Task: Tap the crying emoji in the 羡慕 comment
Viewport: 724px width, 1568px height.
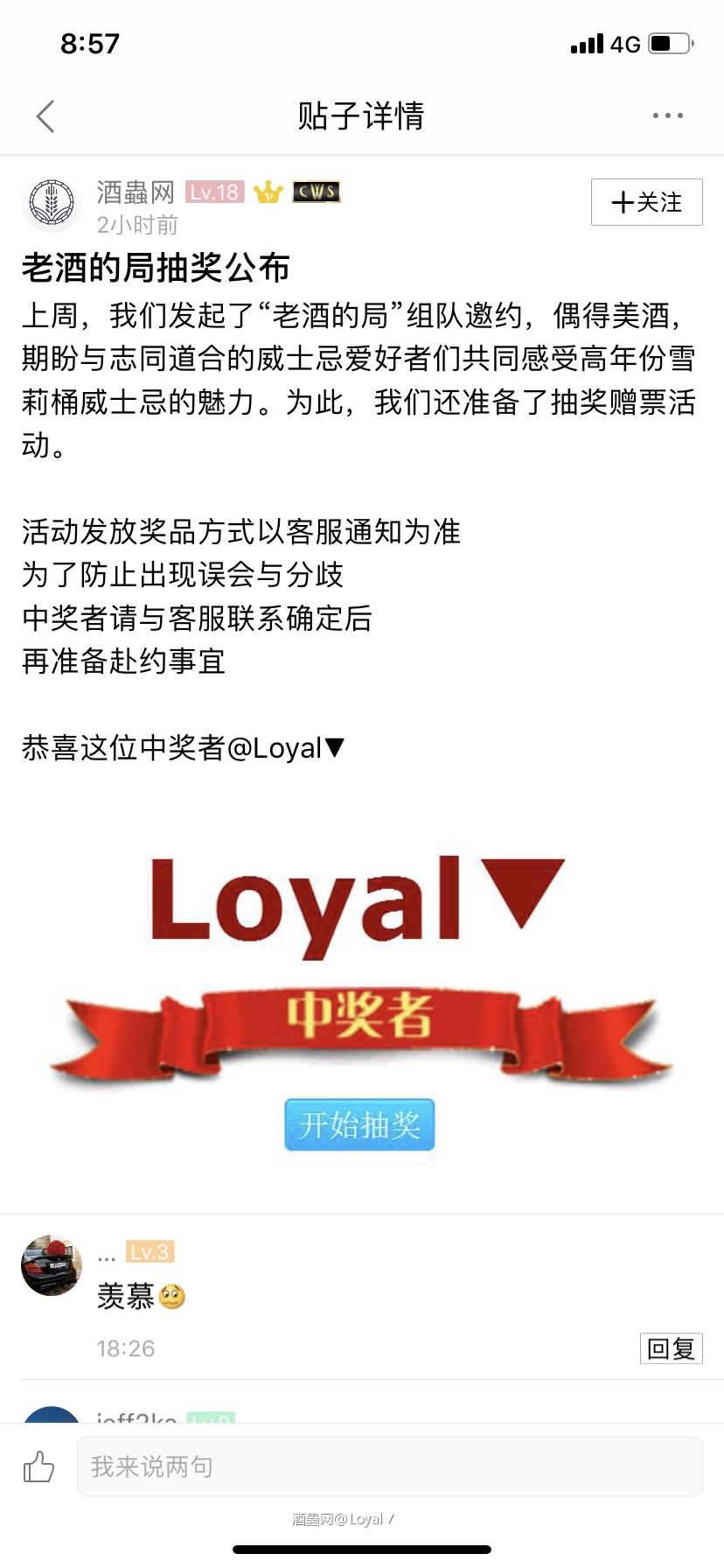Action: pyautogui.click(x=171, y=1298)
